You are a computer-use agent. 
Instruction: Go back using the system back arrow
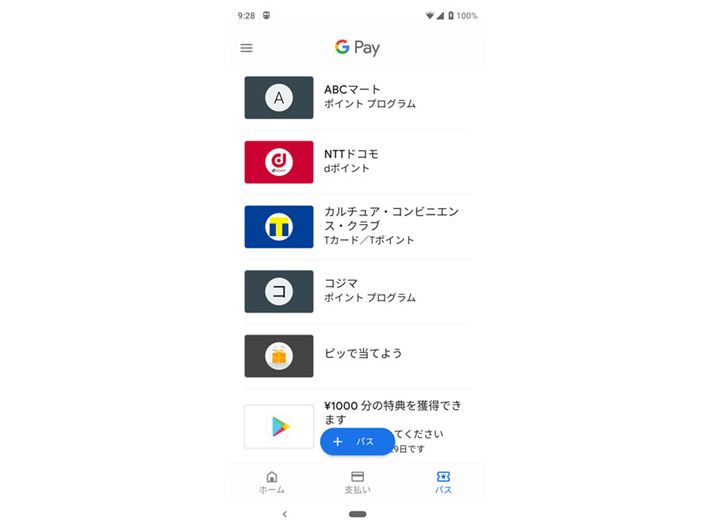pos(284,514)
